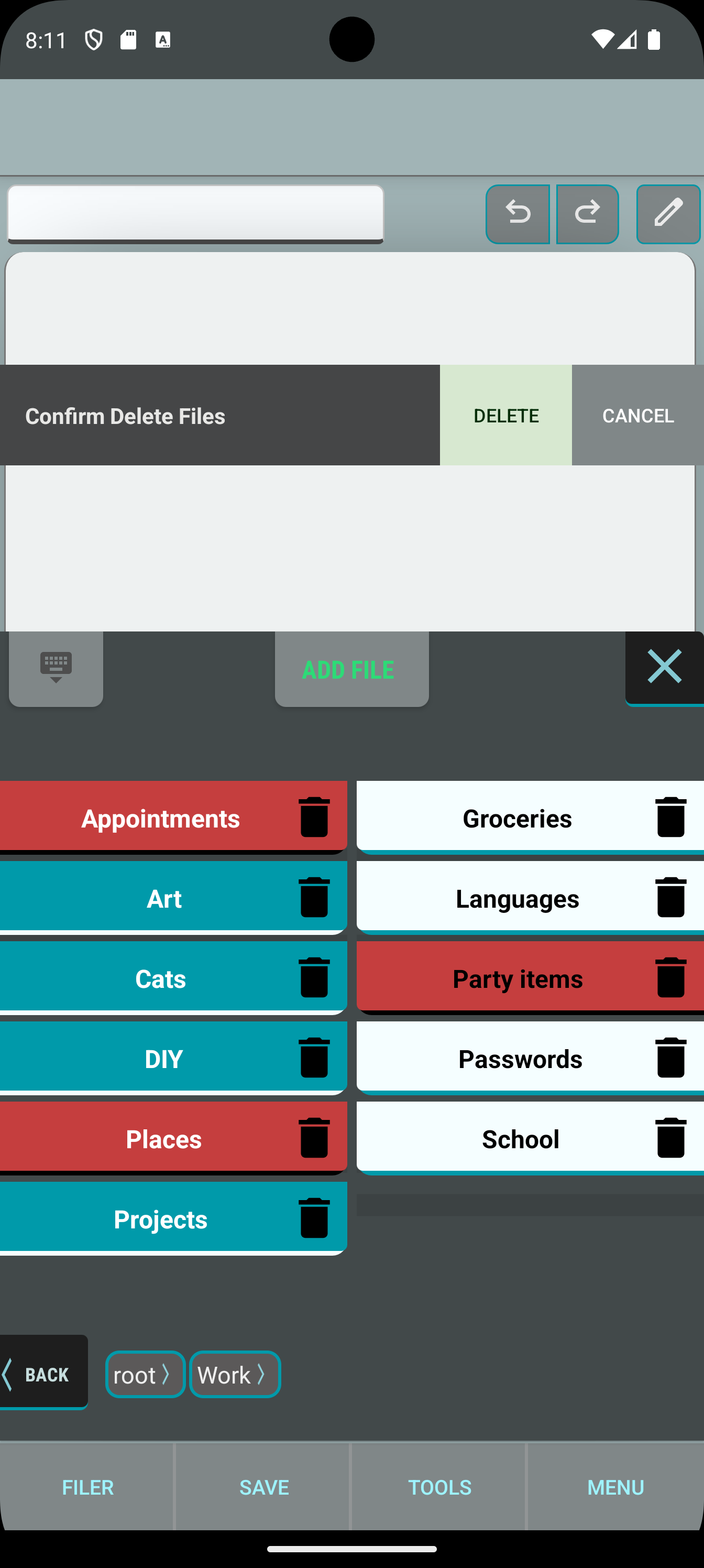Tap the trash icon on Cats
Viewport: 704px width, 1568px height.
[314, 977]
